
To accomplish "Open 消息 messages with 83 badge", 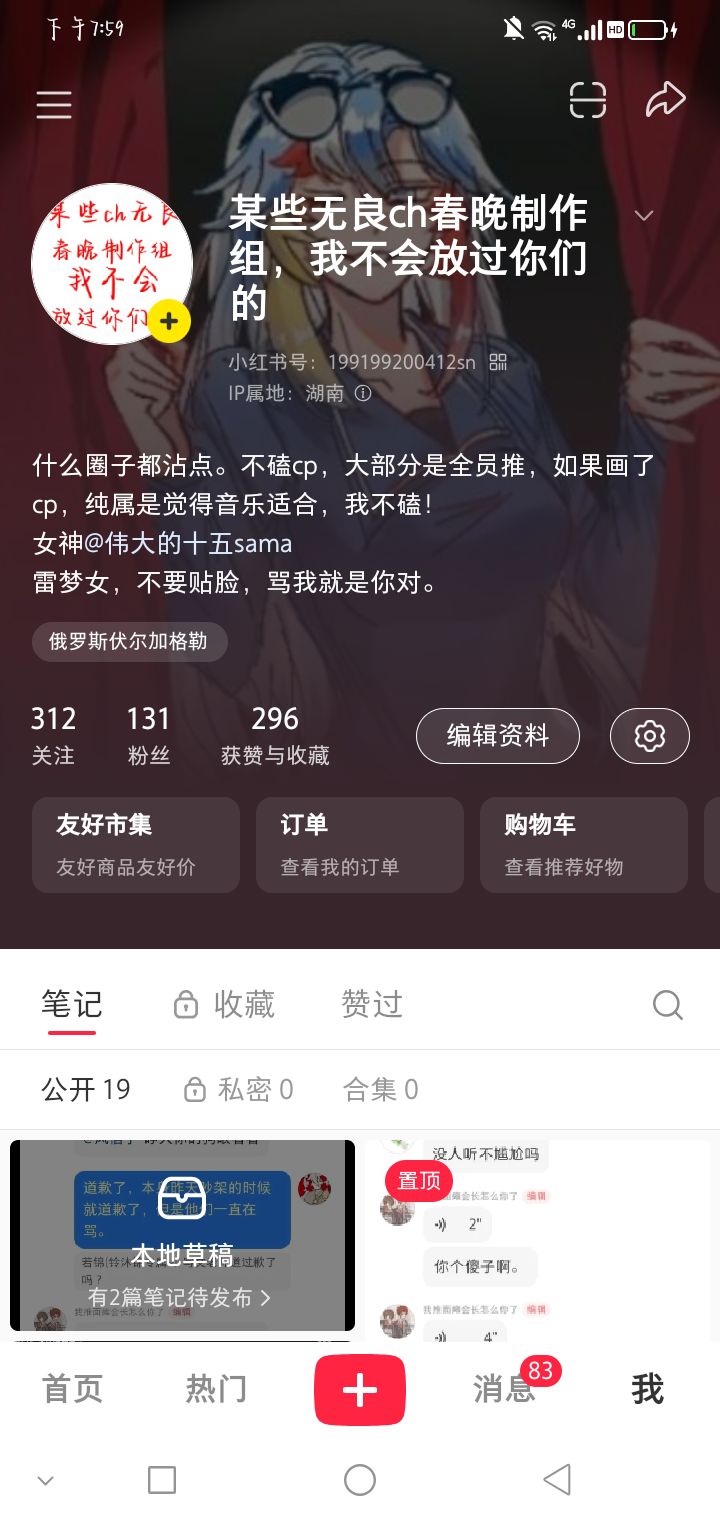I will click(504, 1389).
